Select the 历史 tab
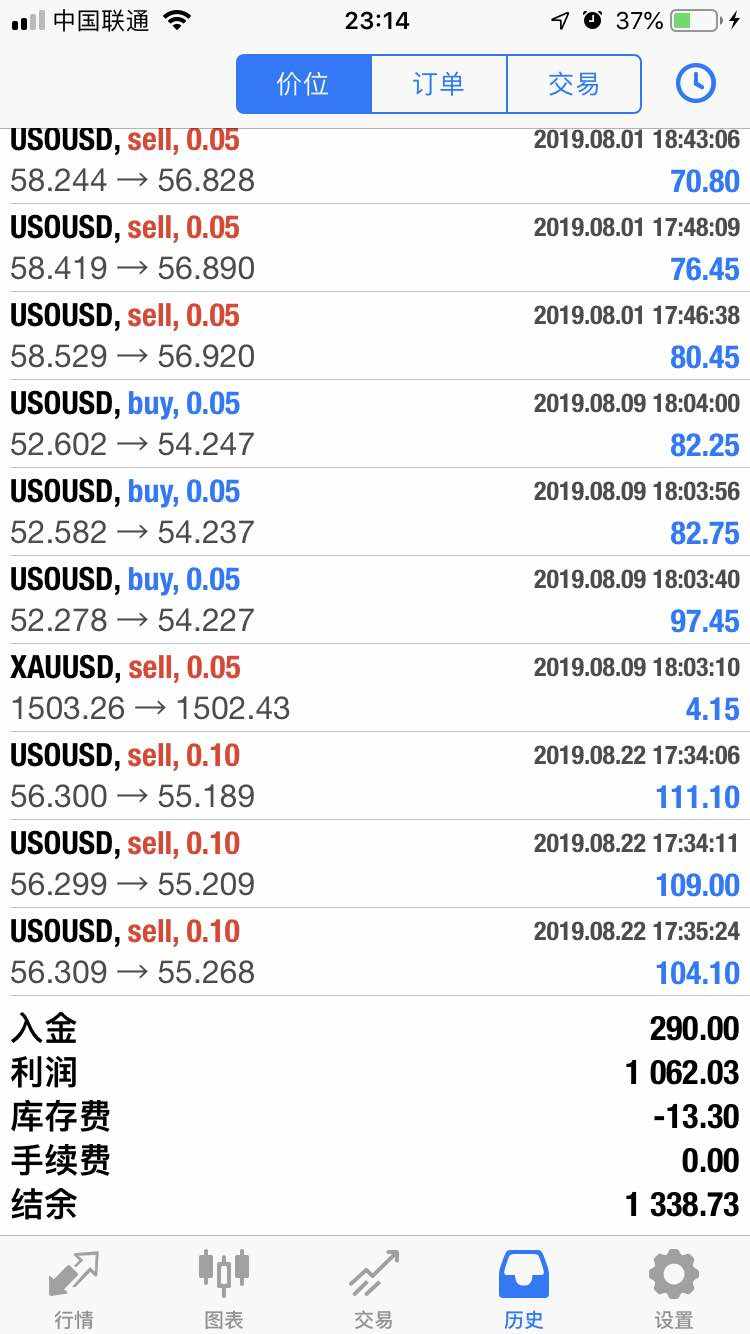The height and width of the screenshot is (1334, 750). [524, 1287]
